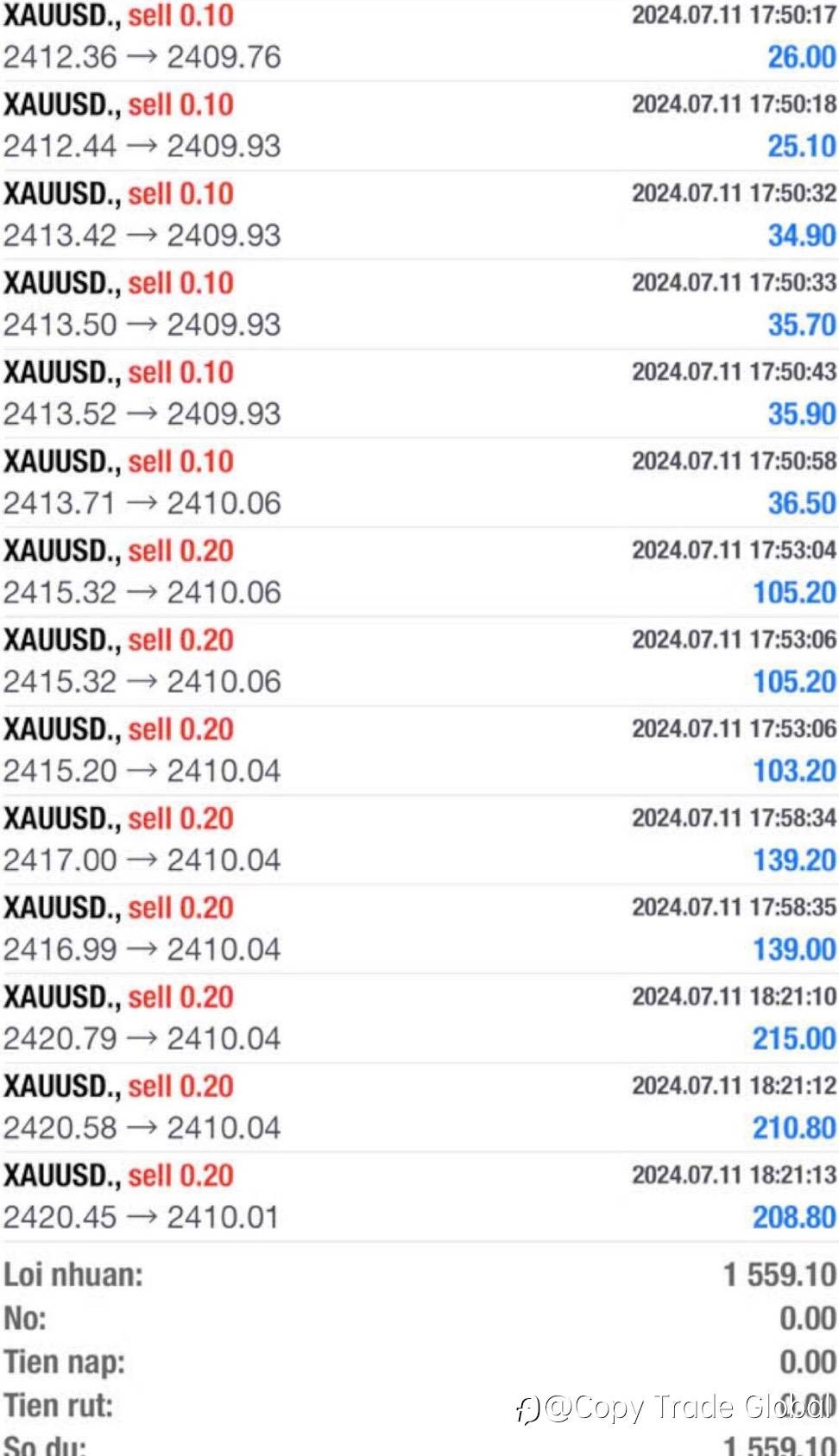
Task: Select the trade with 35.70 profit
Action: tap(419, 304)
